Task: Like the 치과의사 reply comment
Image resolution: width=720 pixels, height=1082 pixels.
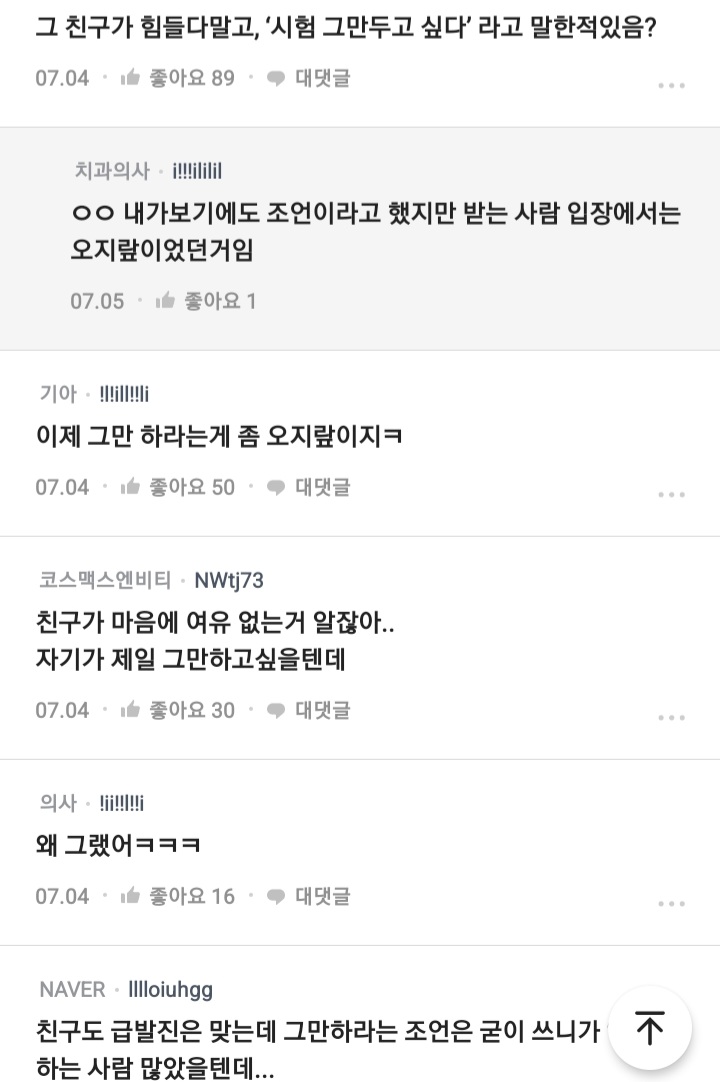Action: [206, 301]
